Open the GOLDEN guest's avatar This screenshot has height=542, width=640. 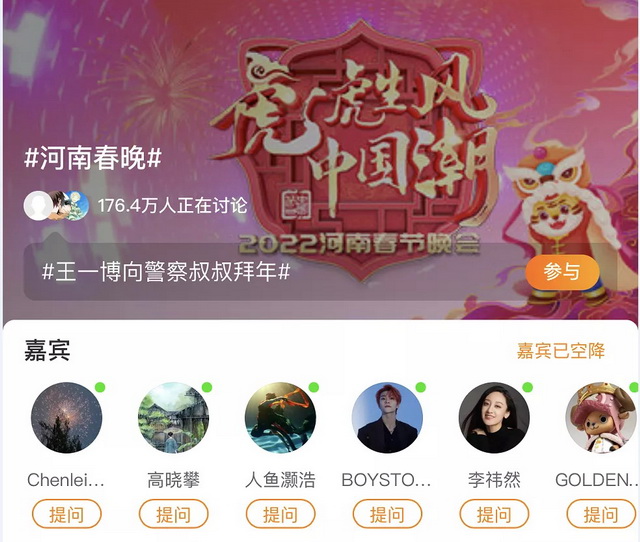click(601, 418)
